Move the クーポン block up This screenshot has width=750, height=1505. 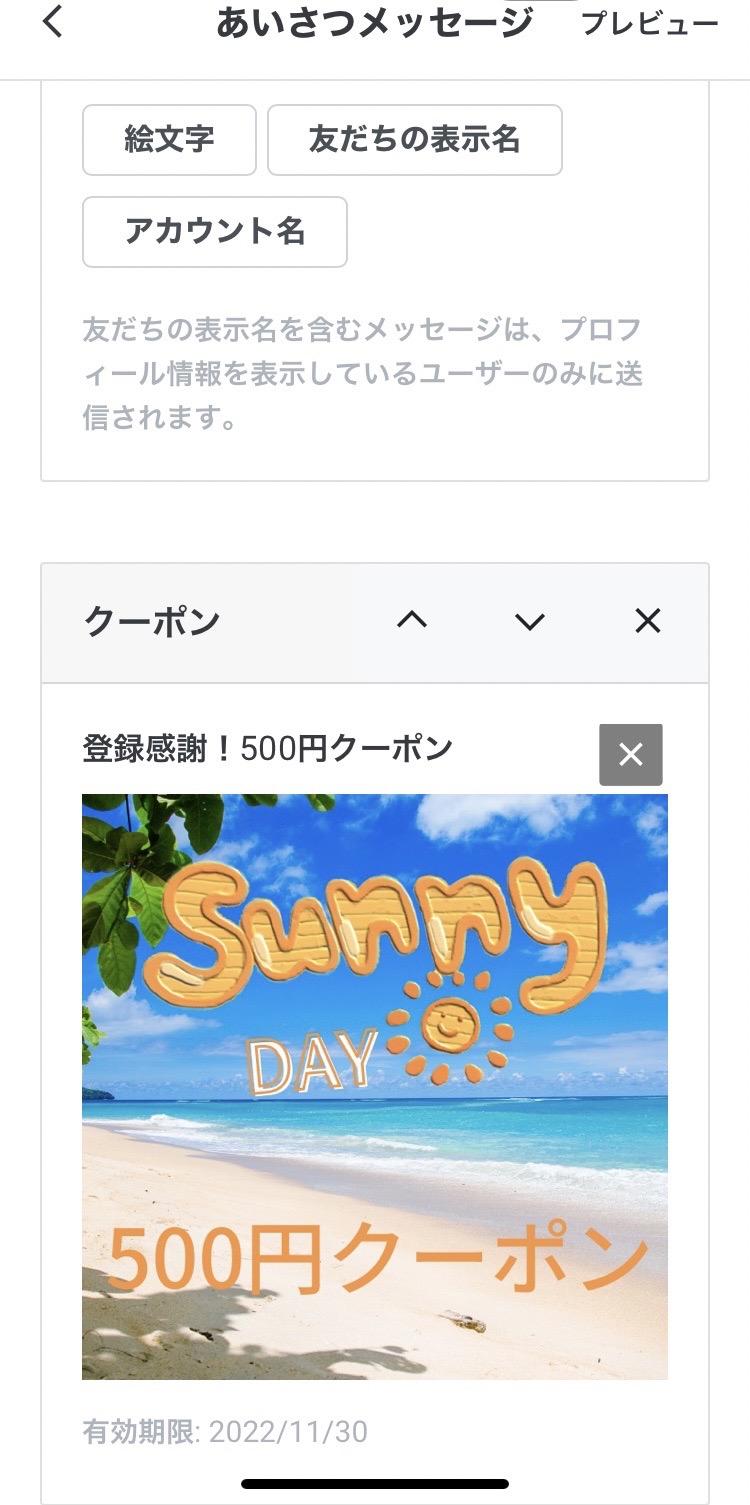pyautogui.click(x=412, y=621)
